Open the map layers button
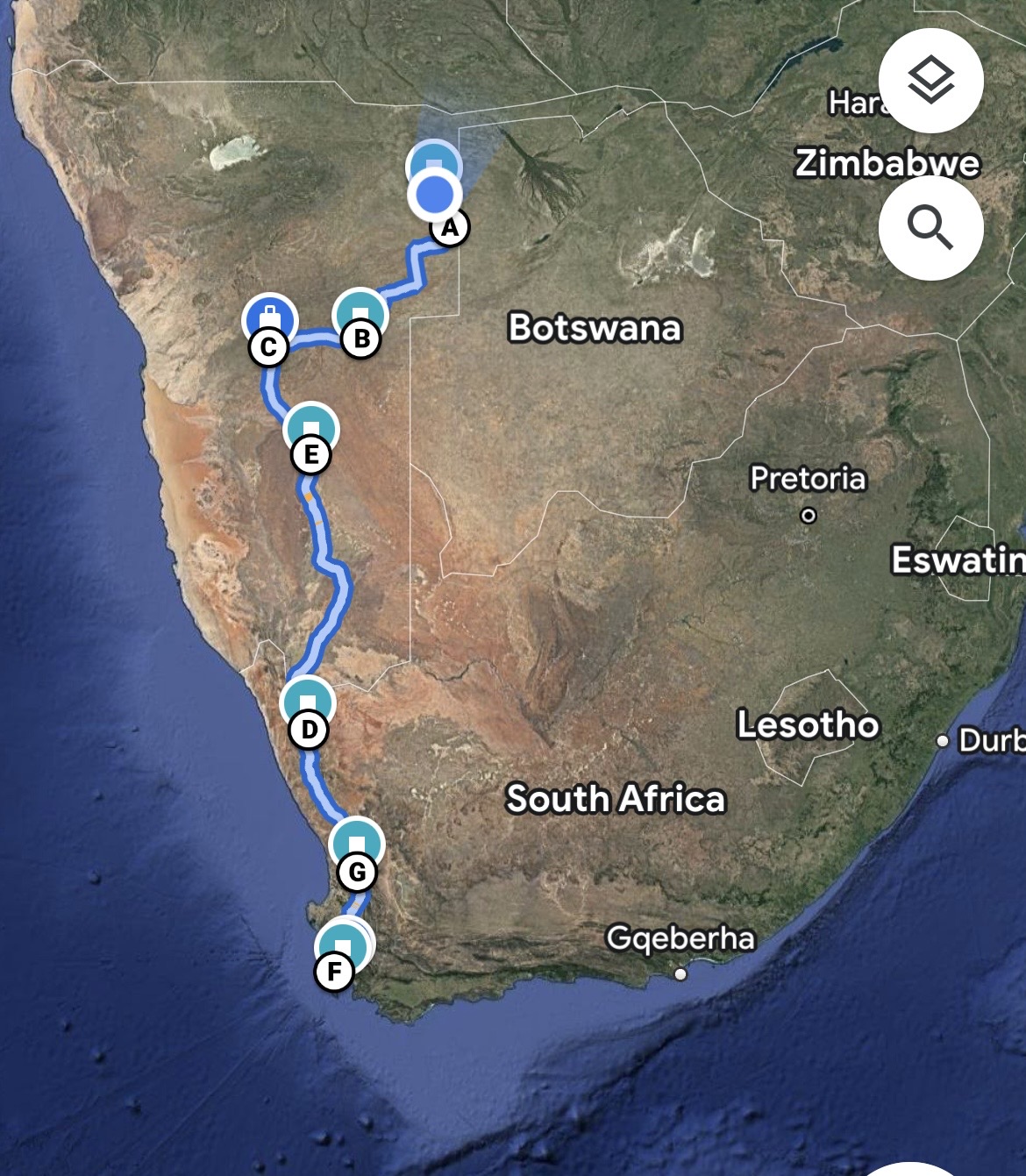 [930, 81]
